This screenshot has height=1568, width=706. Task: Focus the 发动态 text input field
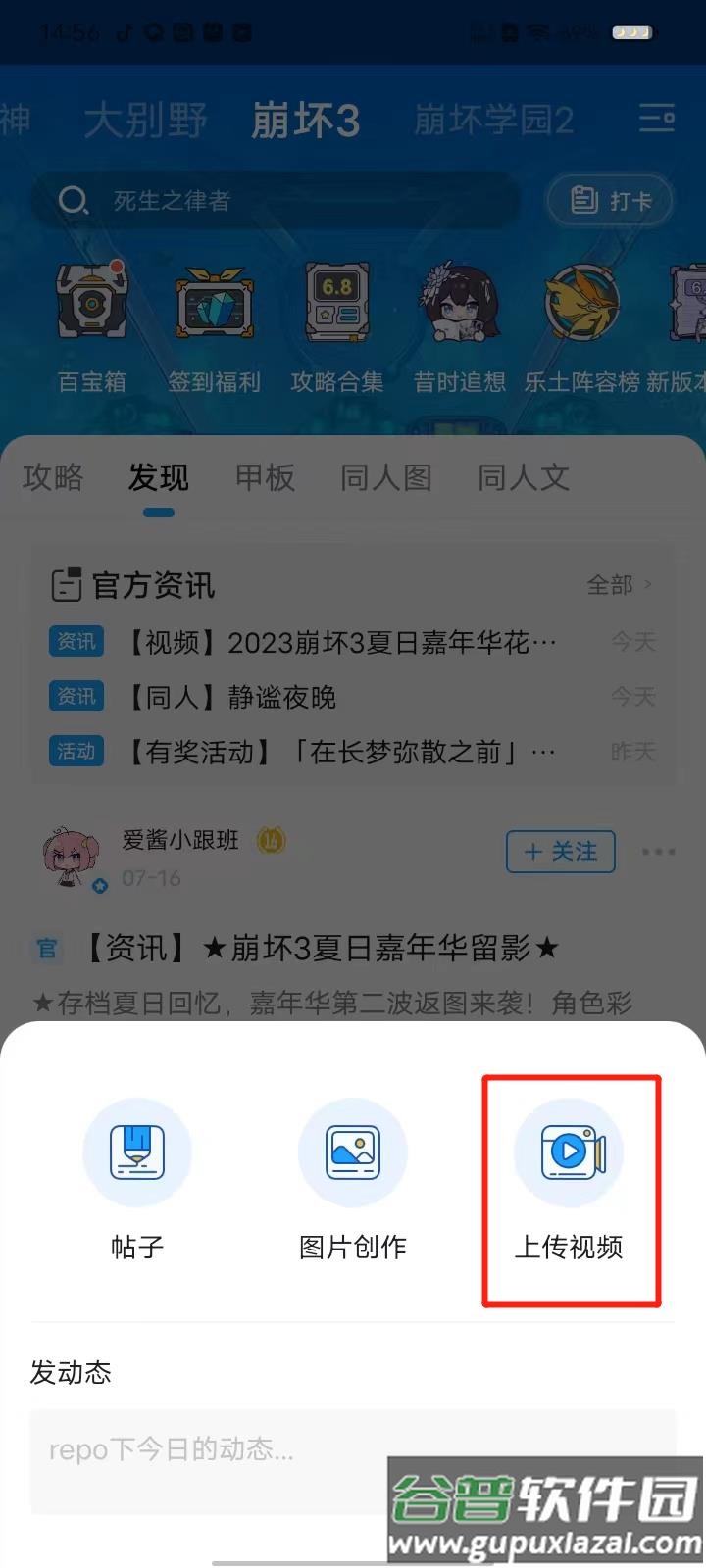[353, 1450]
